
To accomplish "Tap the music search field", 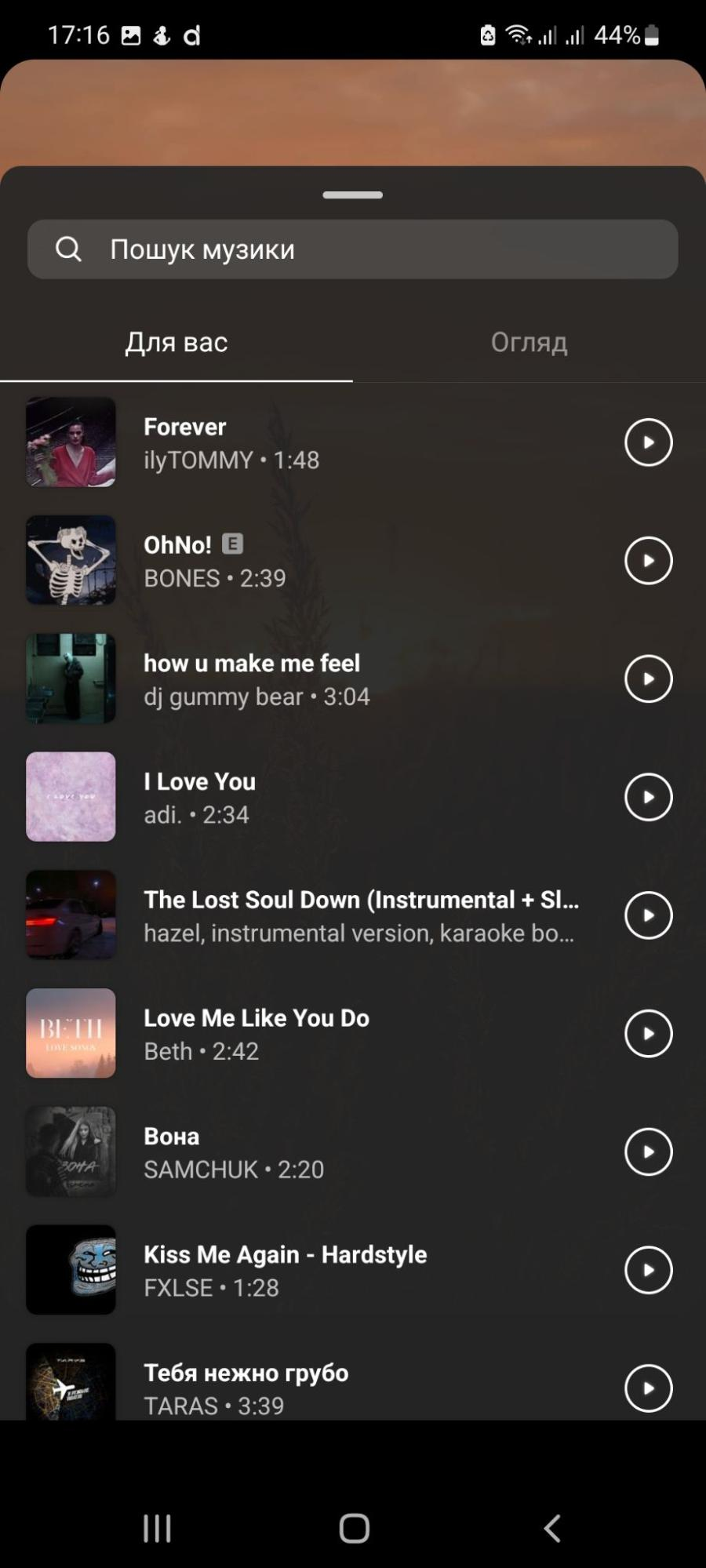I will coord(353,249).
